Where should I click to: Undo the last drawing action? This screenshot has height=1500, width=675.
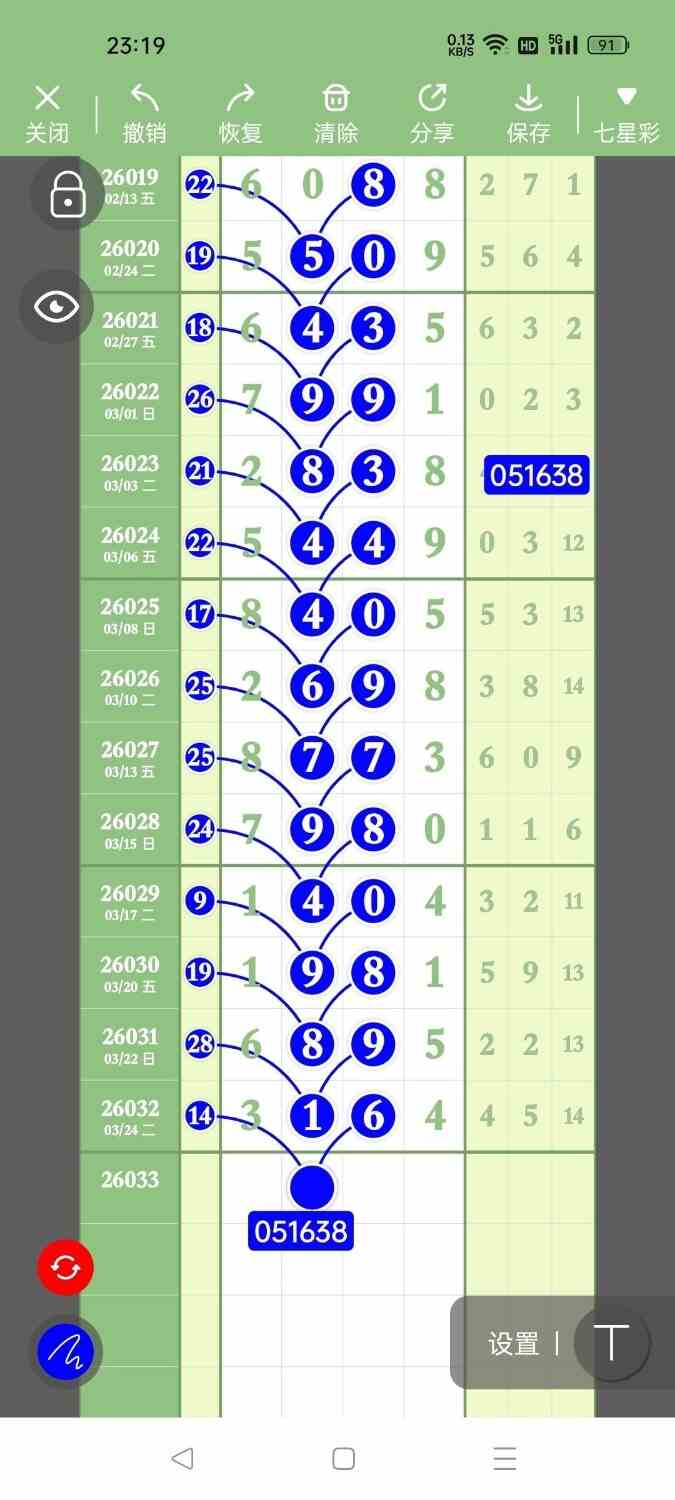click(x=144, y=113)
